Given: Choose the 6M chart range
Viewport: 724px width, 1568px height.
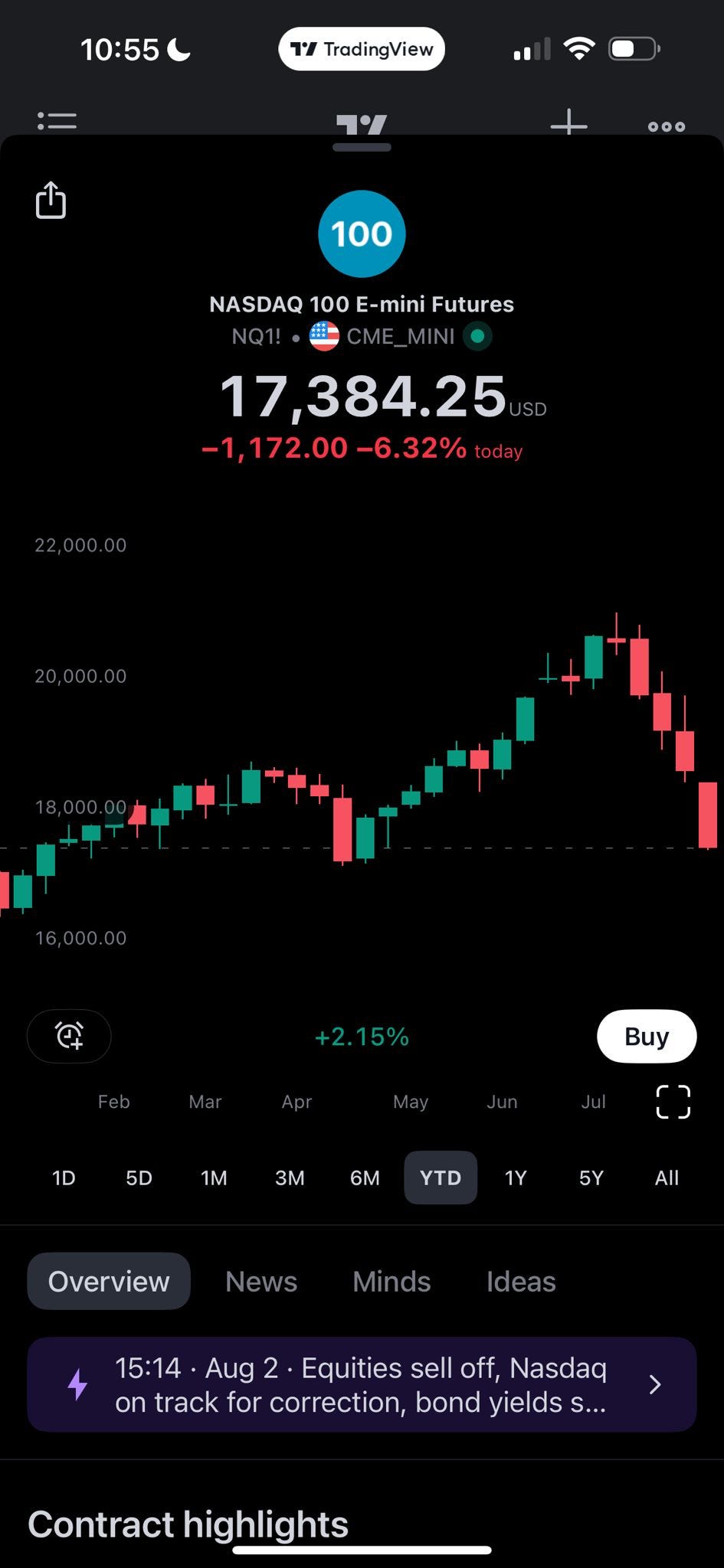Looking at the screenshot, I should pos(365,1178).
